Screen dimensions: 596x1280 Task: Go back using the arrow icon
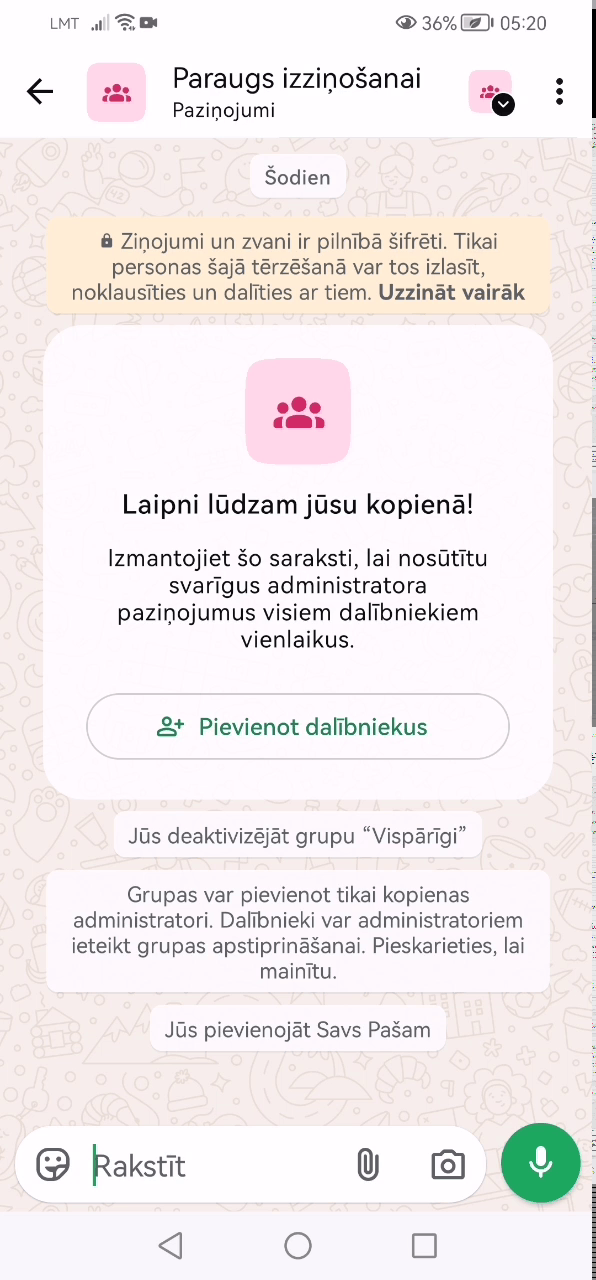coord(40,92)
